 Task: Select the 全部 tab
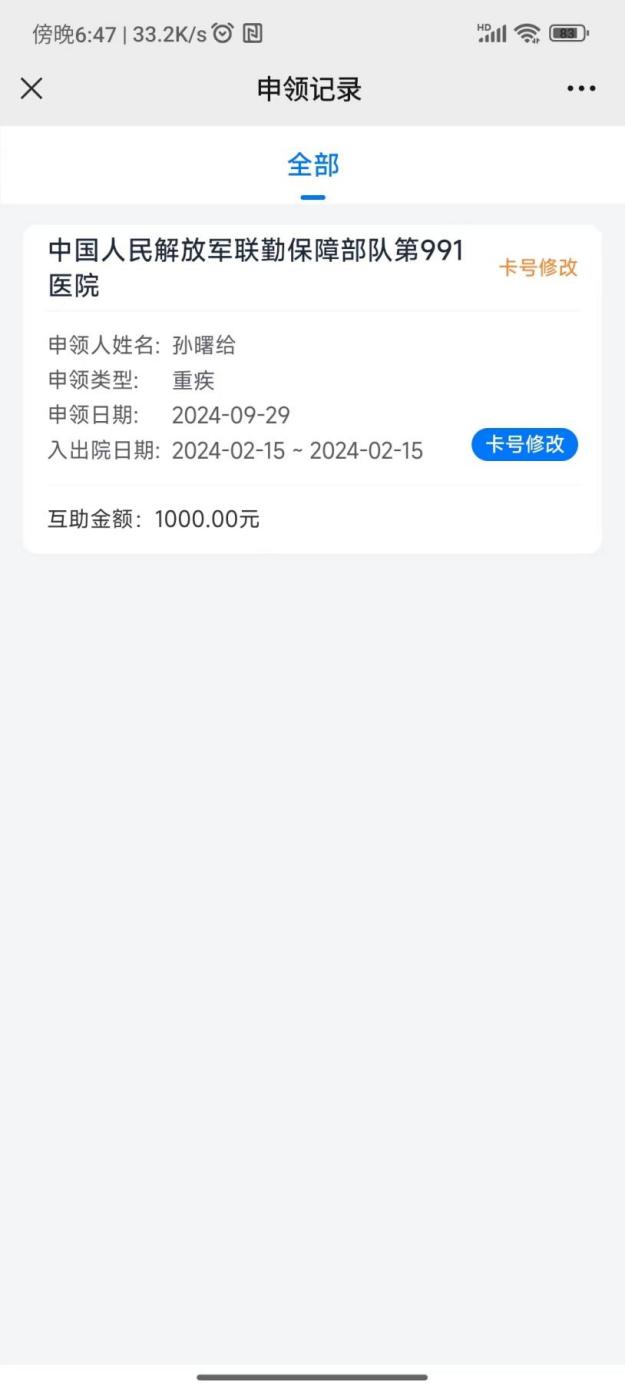313,165
